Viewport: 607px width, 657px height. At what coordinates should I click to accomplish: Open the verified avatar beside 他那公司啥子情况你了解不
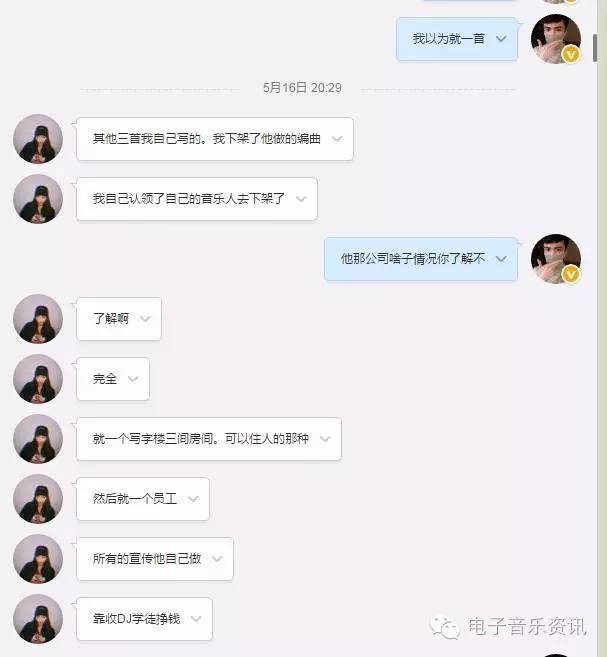(556, 259)
